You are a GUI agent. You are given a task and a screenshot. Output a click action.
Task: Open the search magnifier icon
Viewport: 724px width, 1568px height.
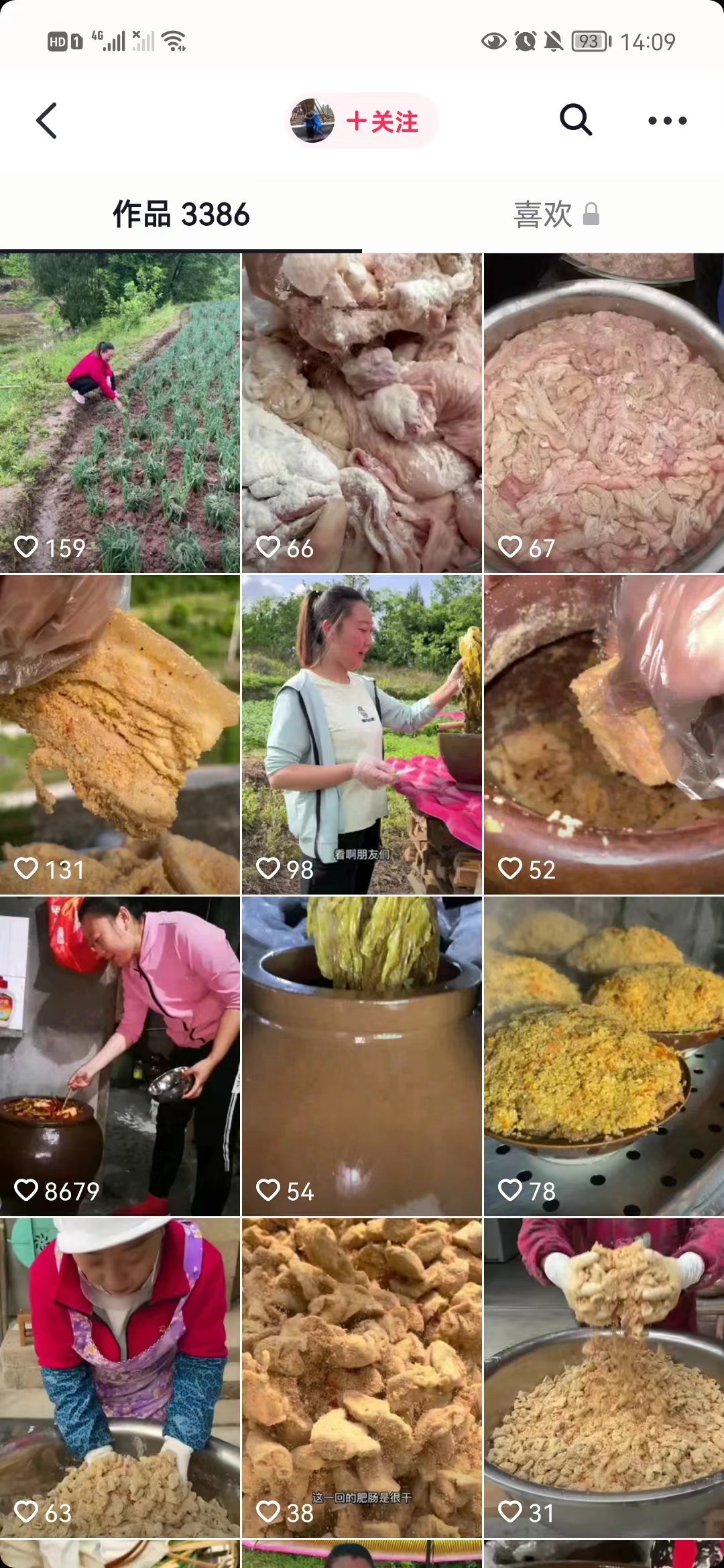coord(575,121)
